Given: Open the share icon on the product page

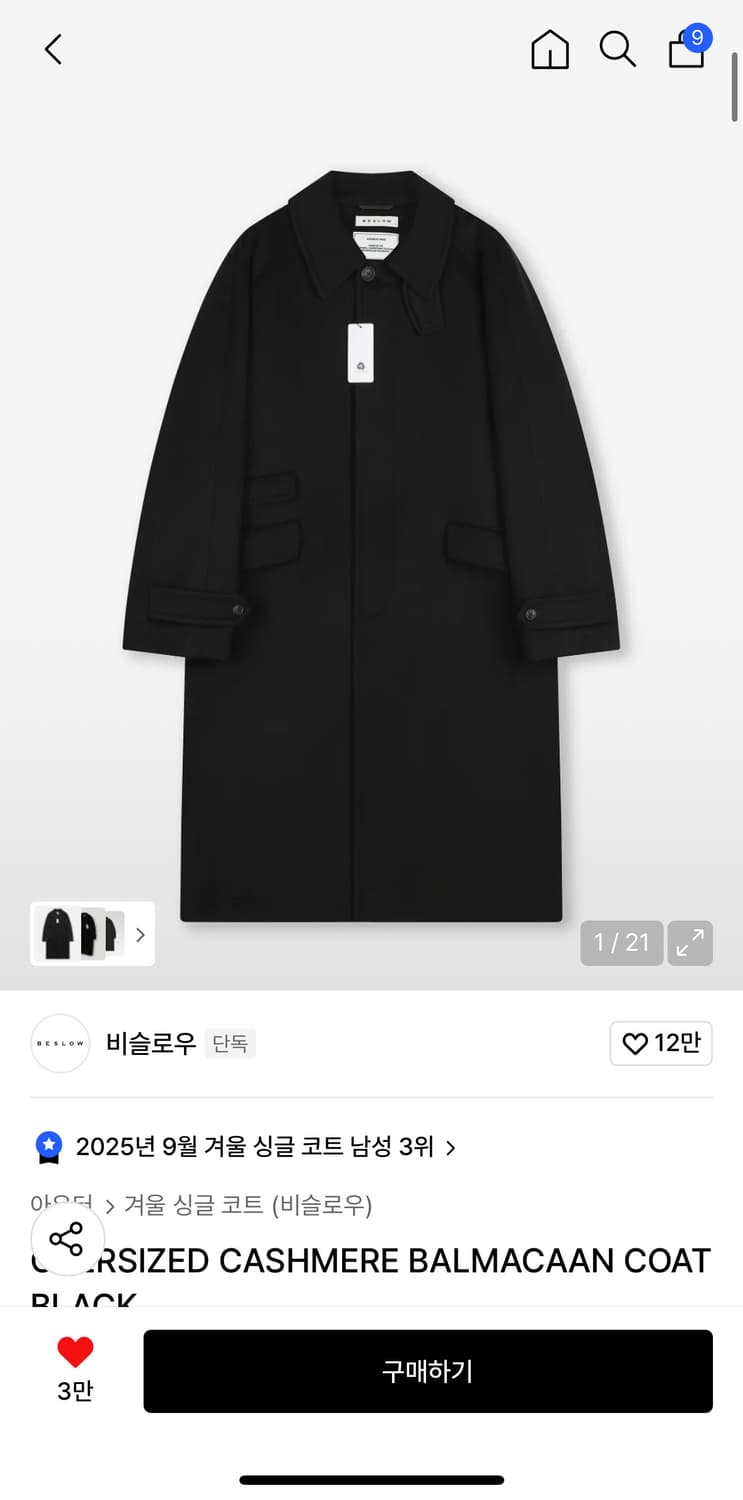Looking at the screenshot, I should click(x=67, y=1239).
